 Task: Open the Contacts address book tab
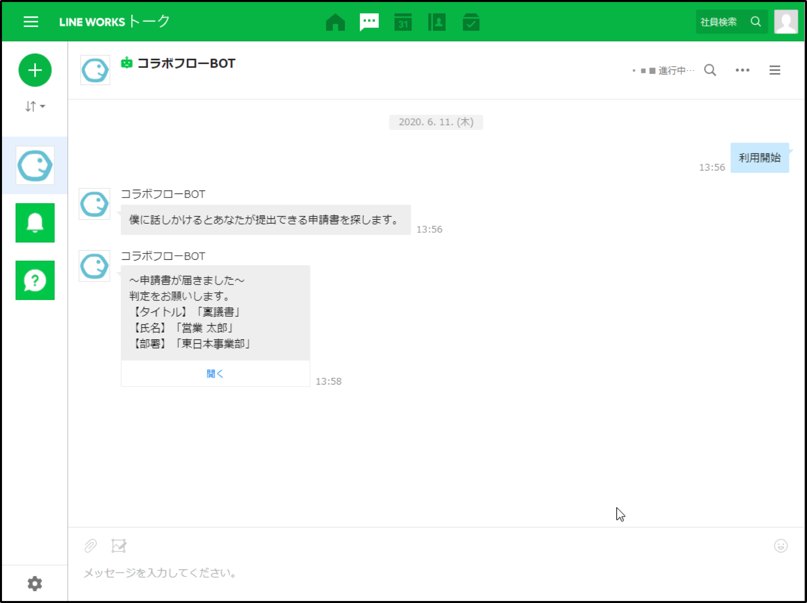click(x=437, y=22)
